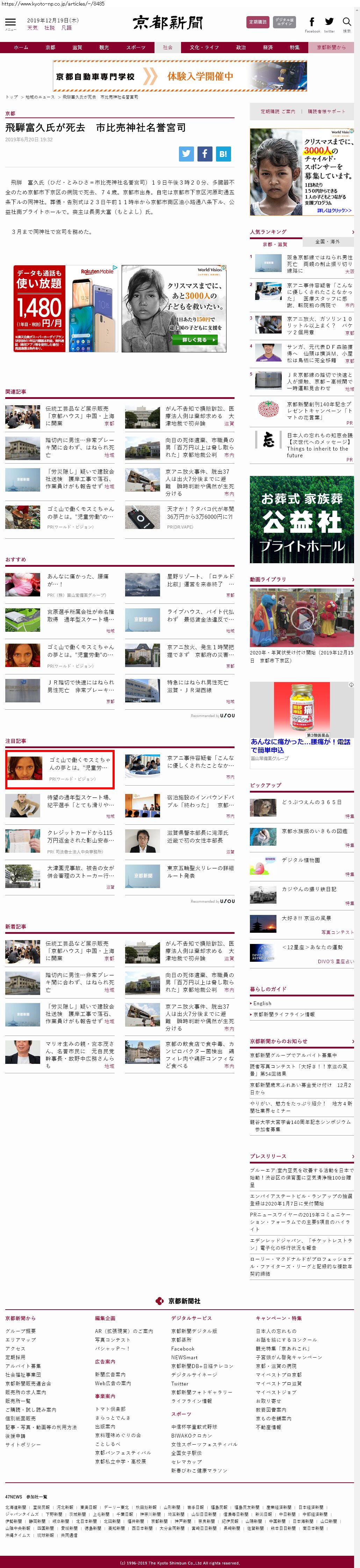Share the article on Facebook

[205, 153]
